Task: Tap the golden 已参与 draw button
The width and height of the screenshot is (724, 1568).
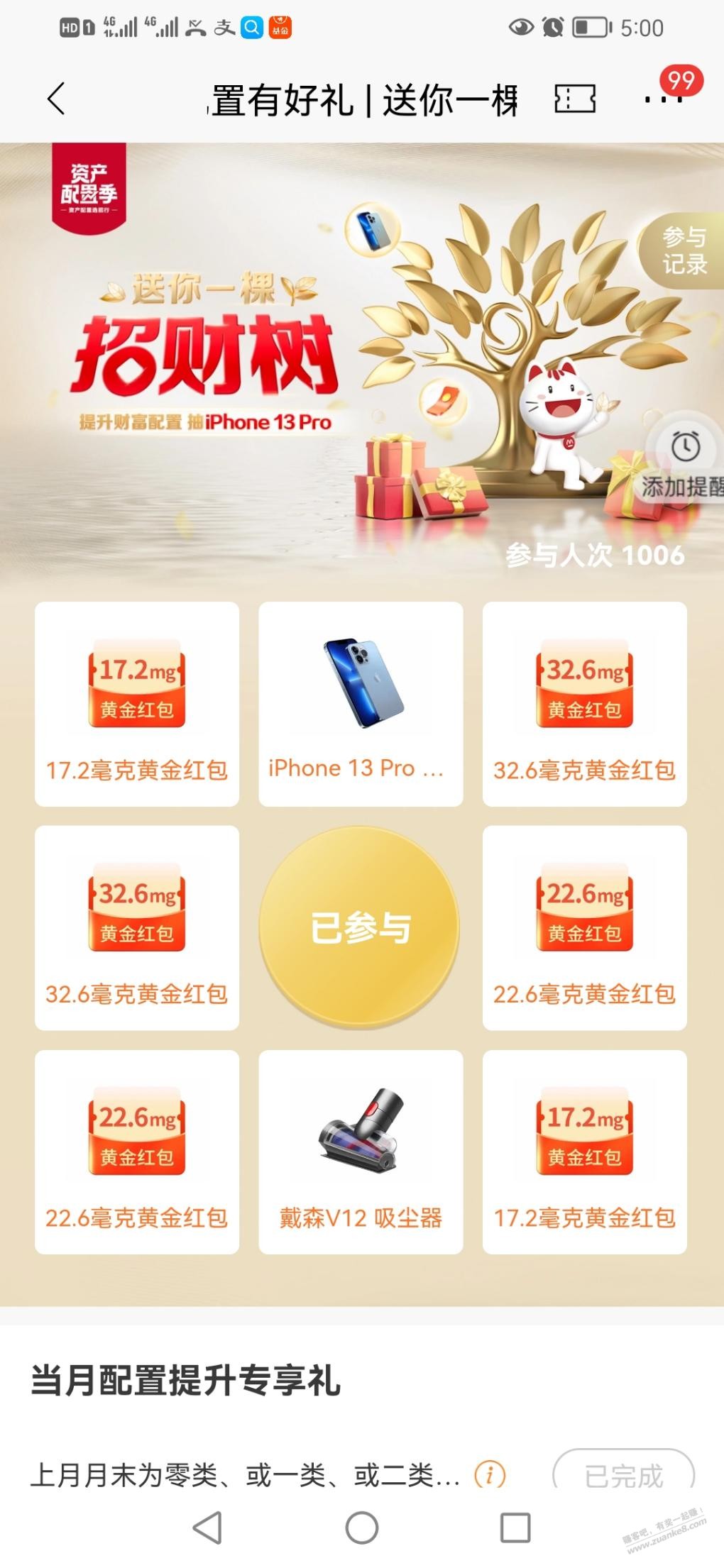Action: (x=360, y=927)
